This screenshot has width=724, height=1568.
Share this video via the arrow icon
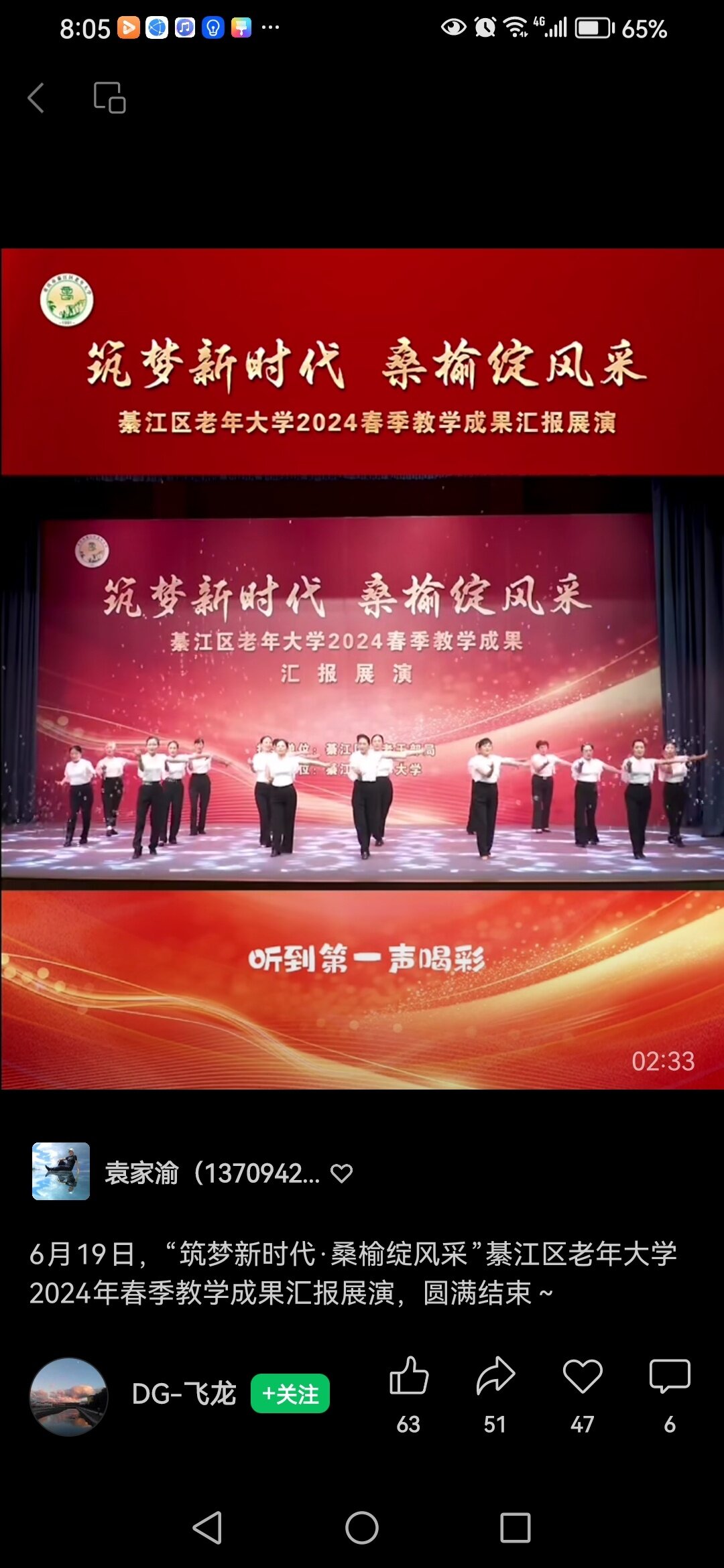pyautogui.click(x=495, y=1376)
